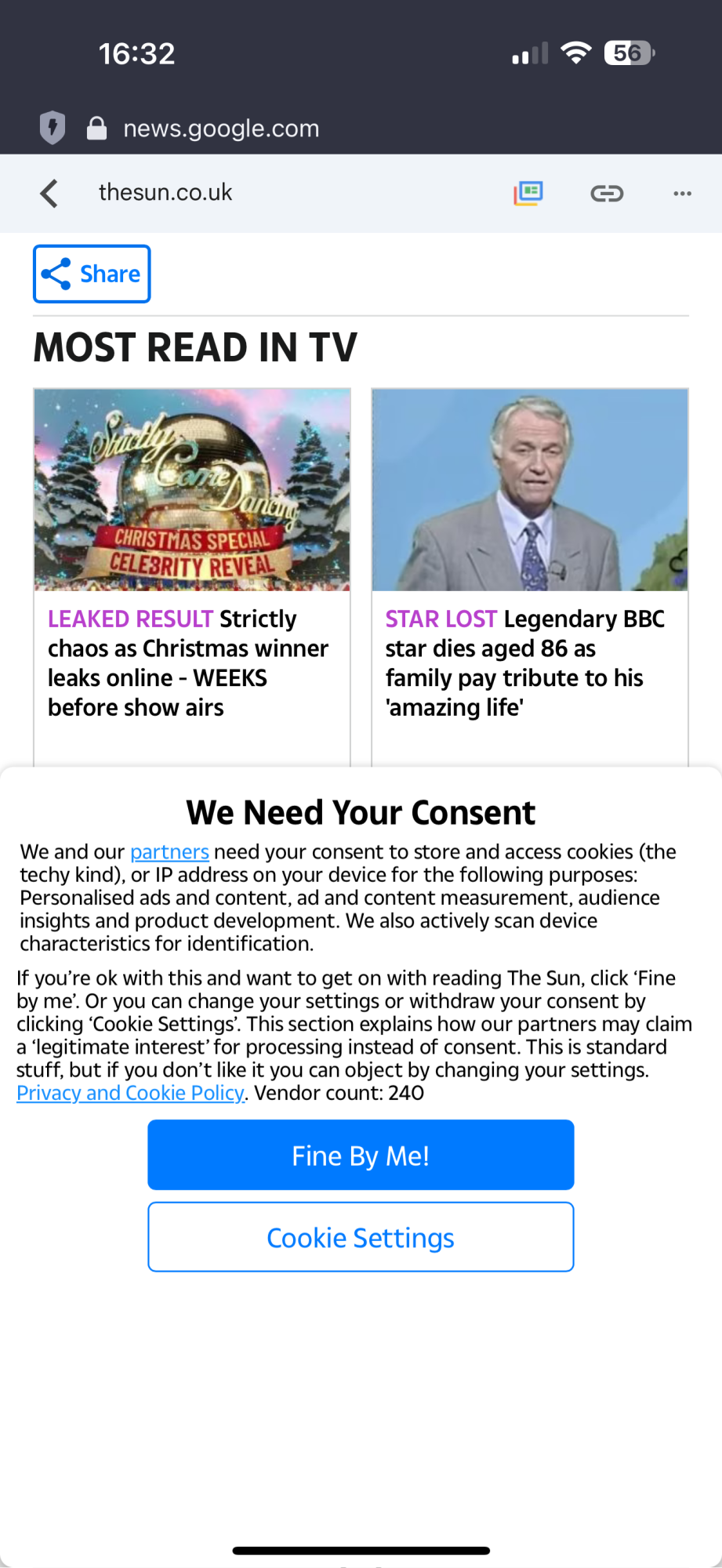Viewport: 722px width, 1568px height.
Task: Consent to cookies with Fine By Me
Action: 360,1154
